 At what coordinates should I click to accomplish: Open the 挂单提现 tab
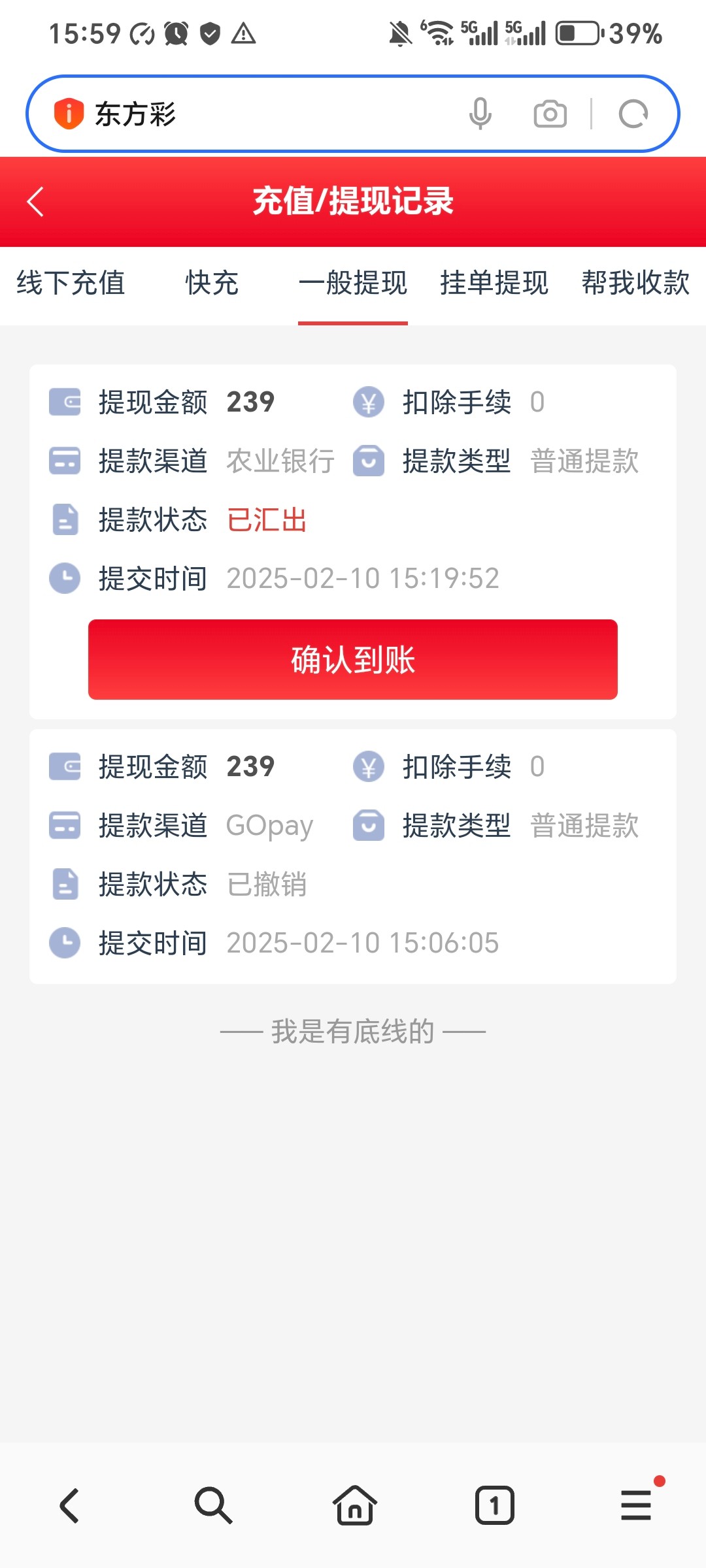(494, 284)
